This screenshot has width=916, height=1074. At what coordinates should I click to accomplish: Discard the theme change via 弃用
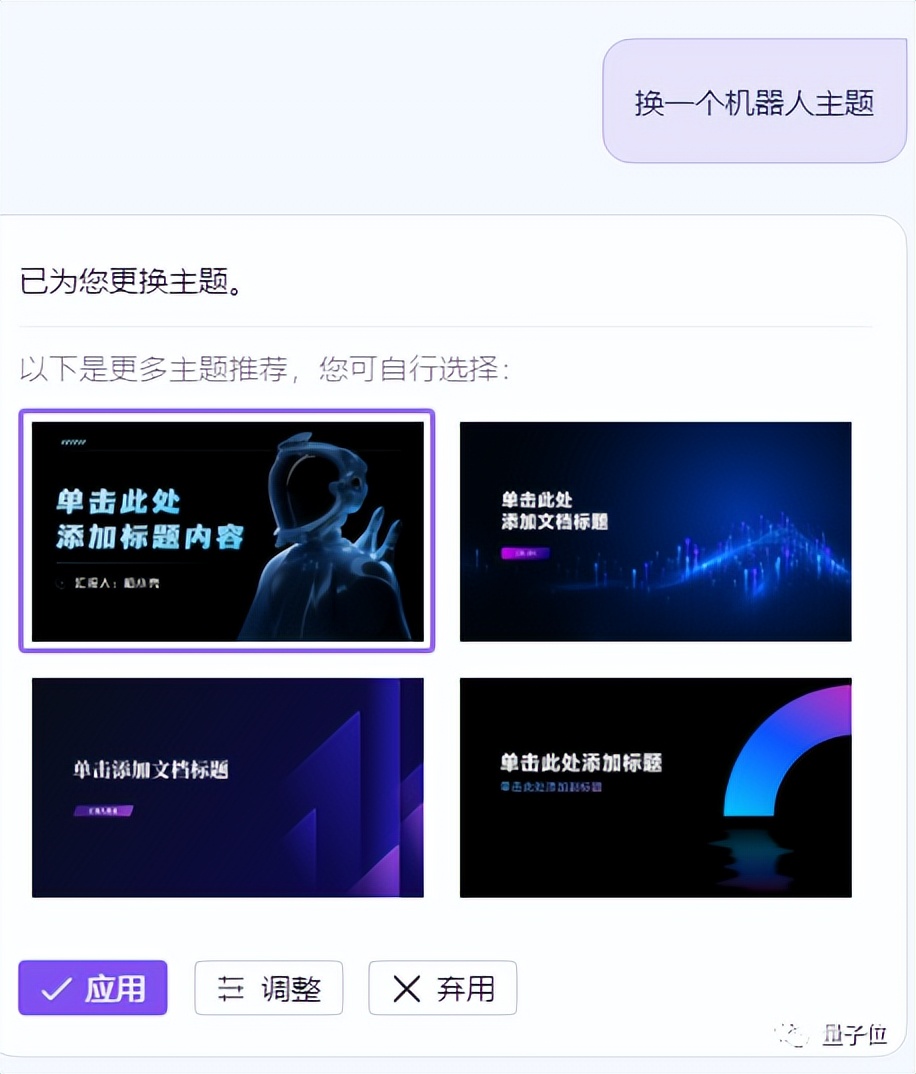point(442,988)
